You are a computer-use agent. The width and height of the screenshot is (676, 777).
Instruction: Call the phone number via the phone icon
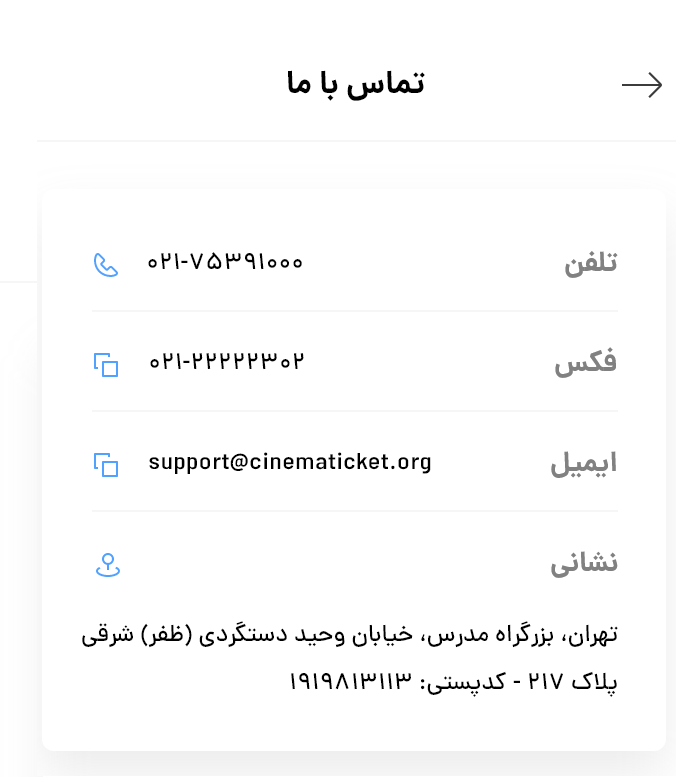click(x=106, y=264)
